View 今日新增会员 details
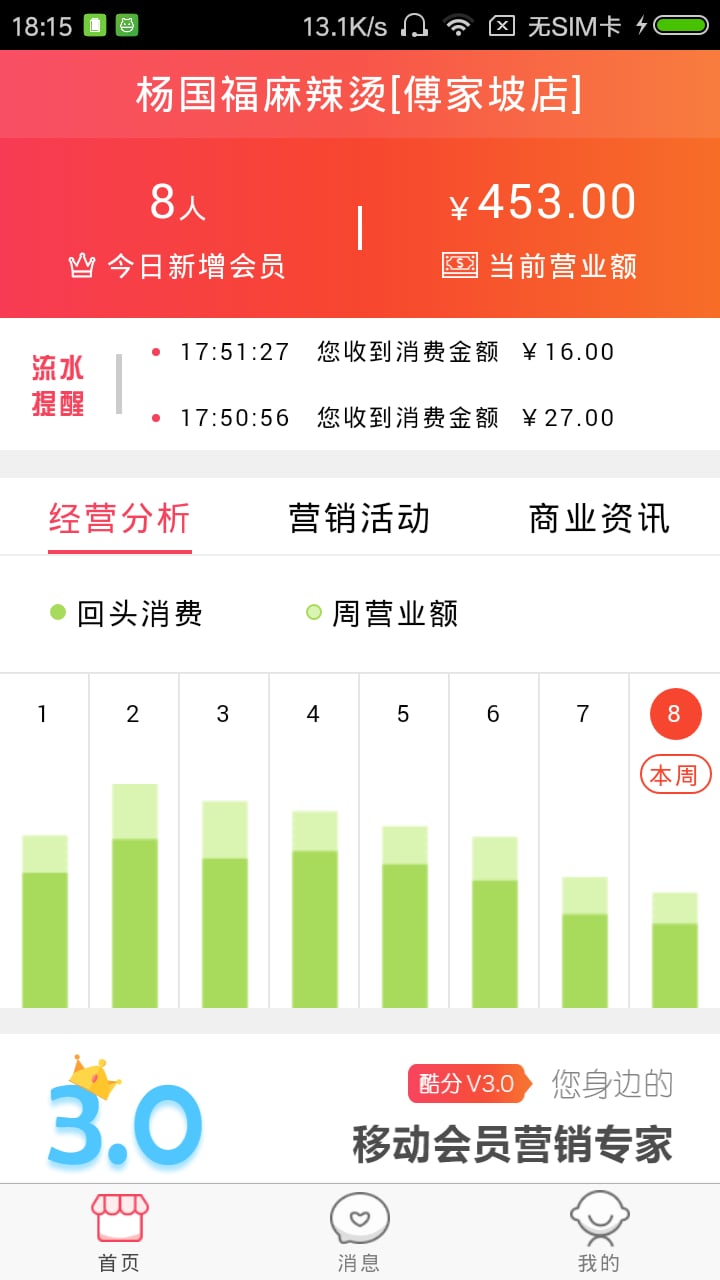The height and width of the screenshot is (1280, 720). (x=178, y=230)
